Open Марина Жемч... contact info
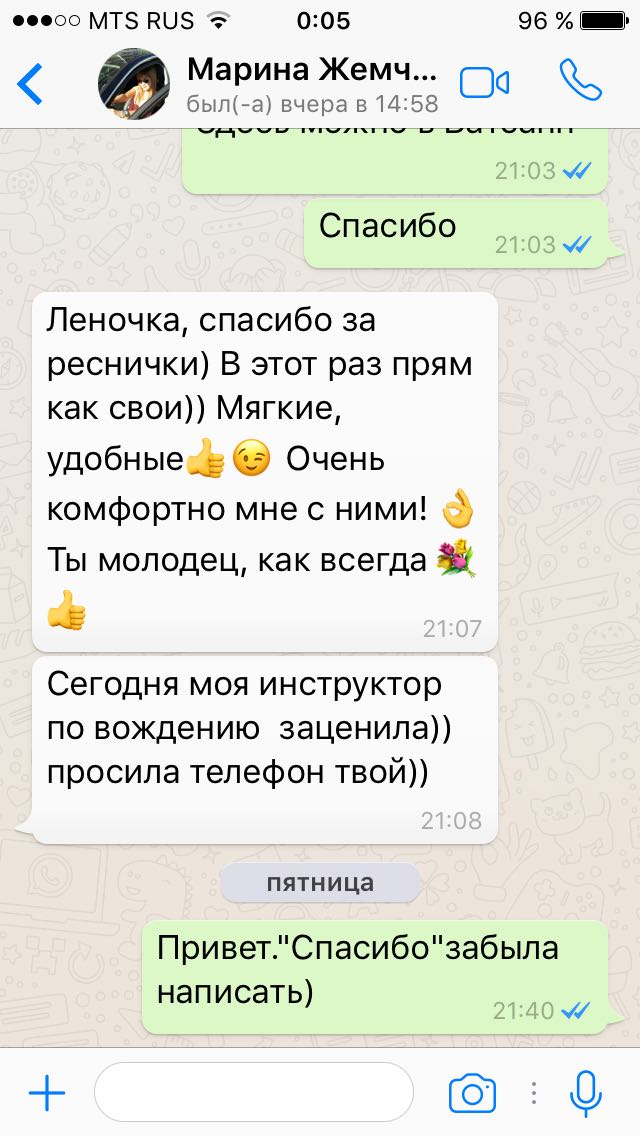The width and height of the screenshot is (640, 1136). point(310,84)
